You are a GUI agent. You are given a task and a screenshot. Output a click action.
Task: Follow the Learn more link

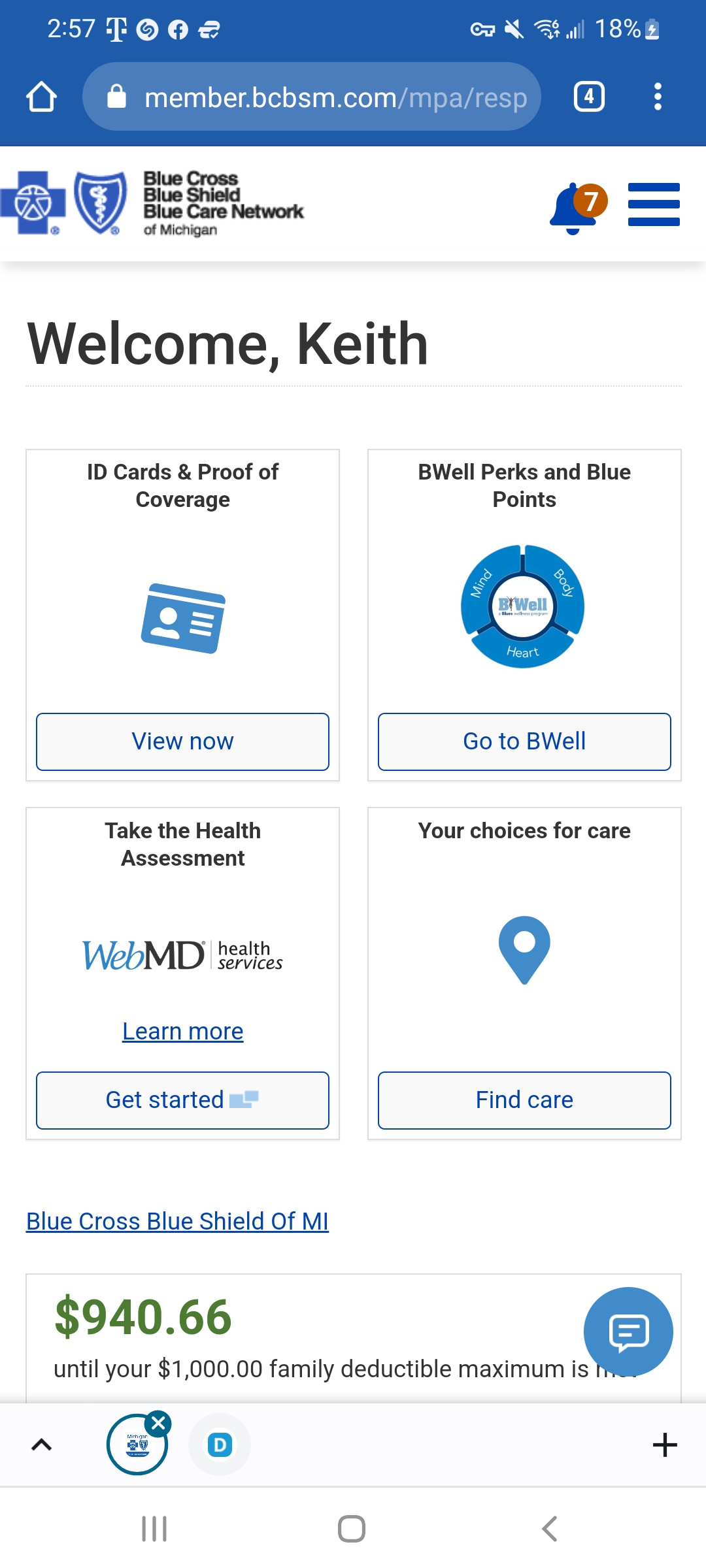[x=183, y=1031]
